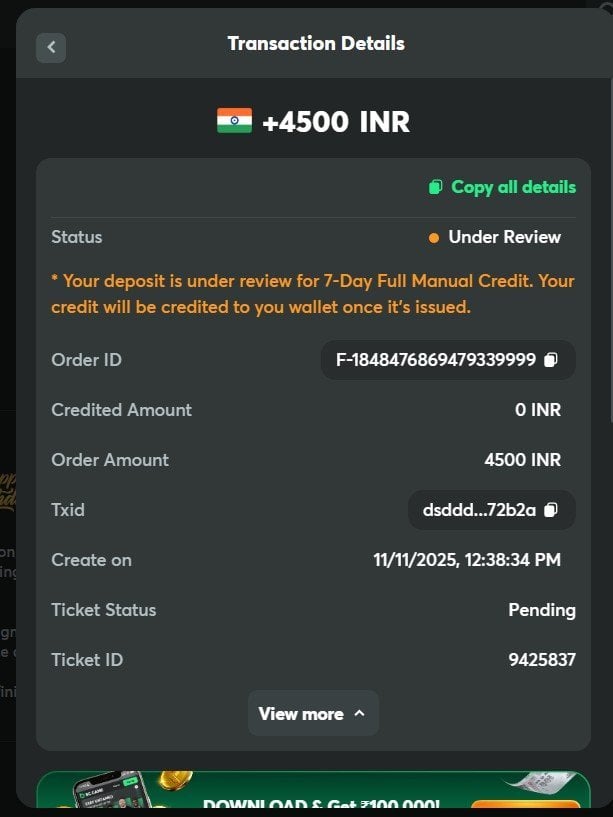
Task: Collapse details with View more
Action: tap(313, 714)
